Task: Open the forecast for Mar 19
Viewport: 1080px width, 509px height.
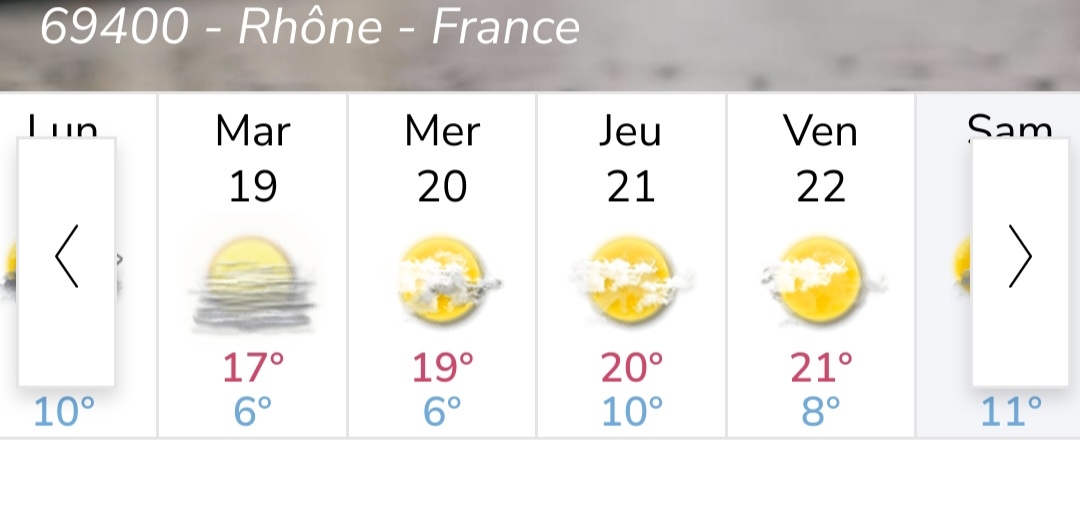Action: 253,266
